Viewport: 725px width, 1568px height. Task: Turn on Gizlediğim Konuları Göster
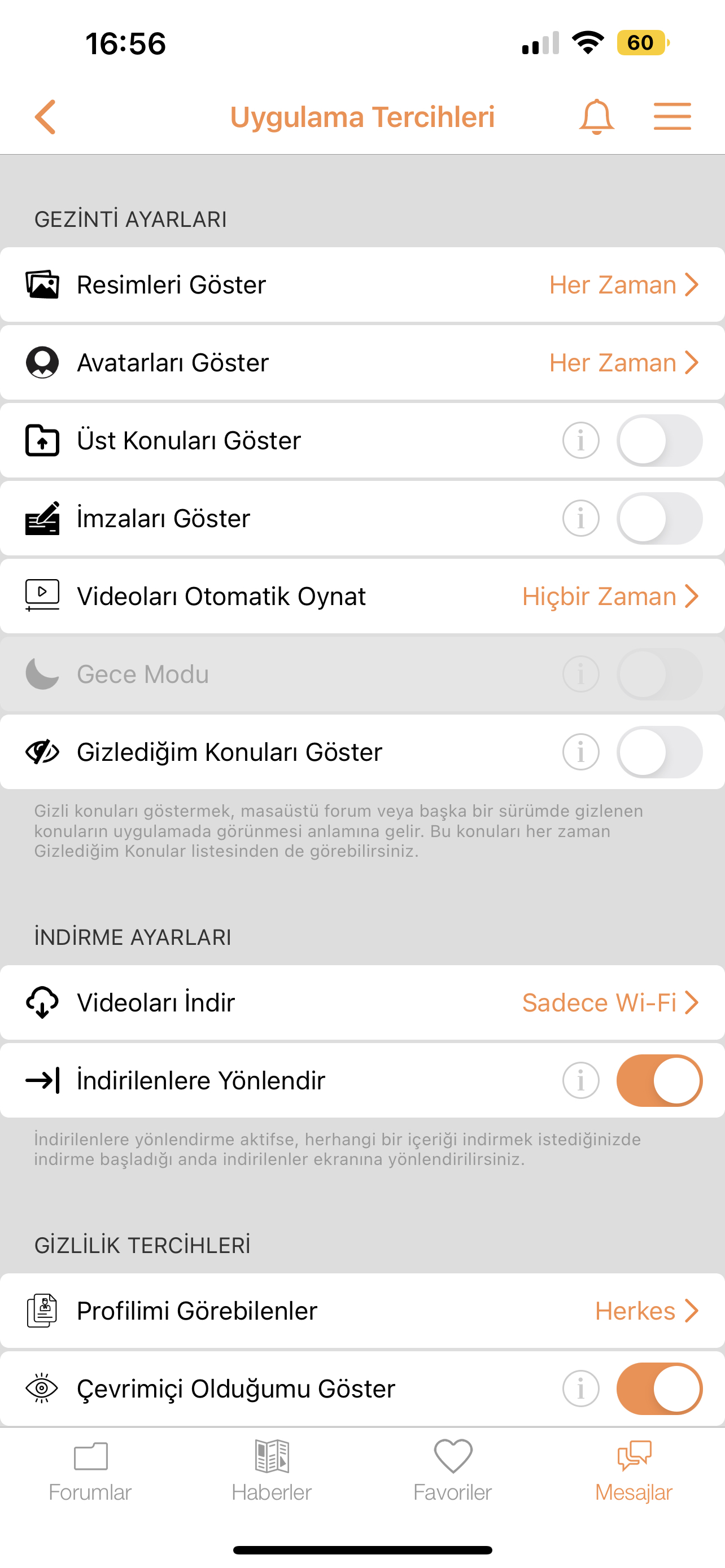(660, 752)
